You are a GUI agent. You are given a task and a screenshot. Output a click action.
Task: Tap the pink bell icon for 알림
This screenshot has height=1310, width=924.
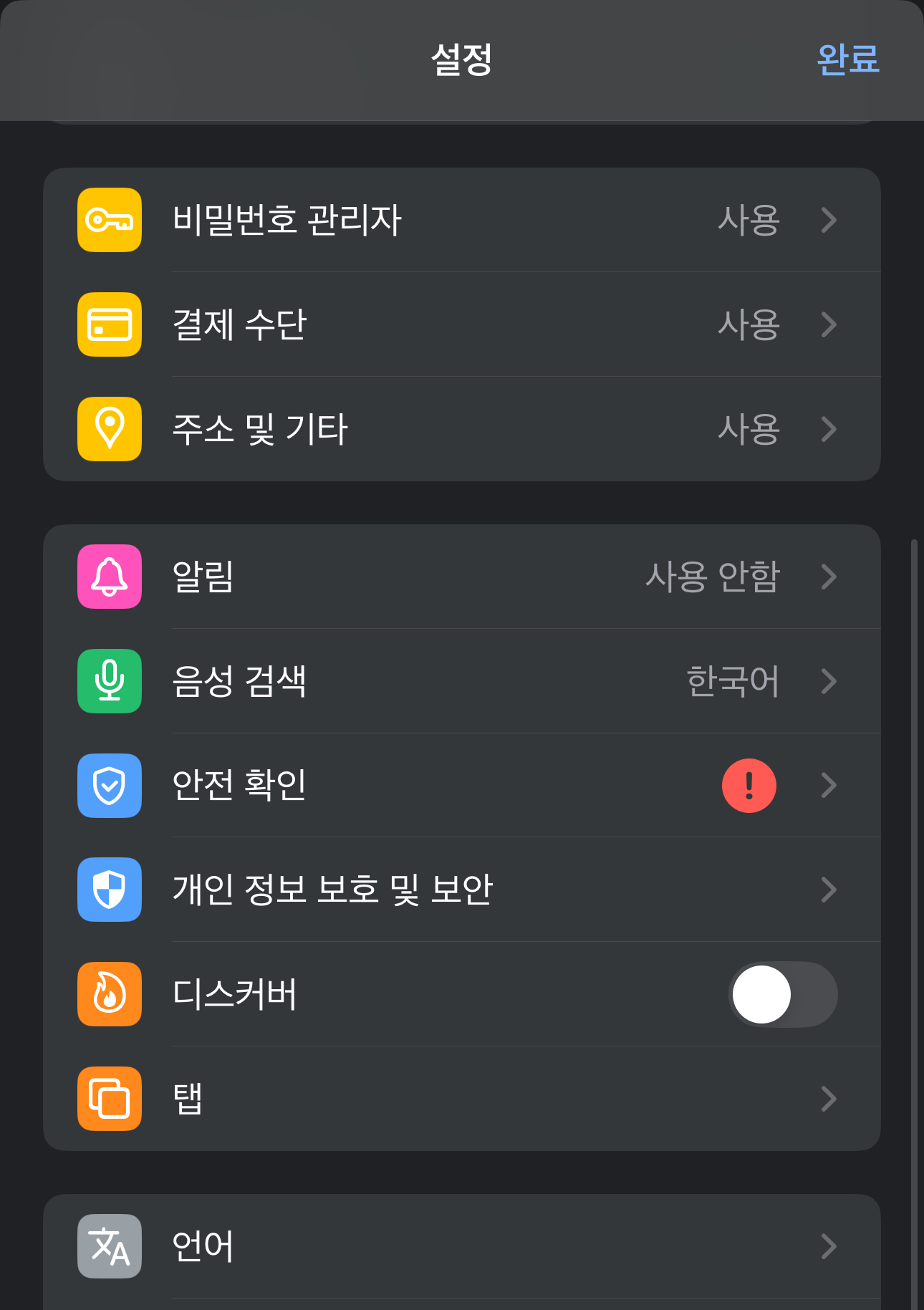tap(109, 577)
